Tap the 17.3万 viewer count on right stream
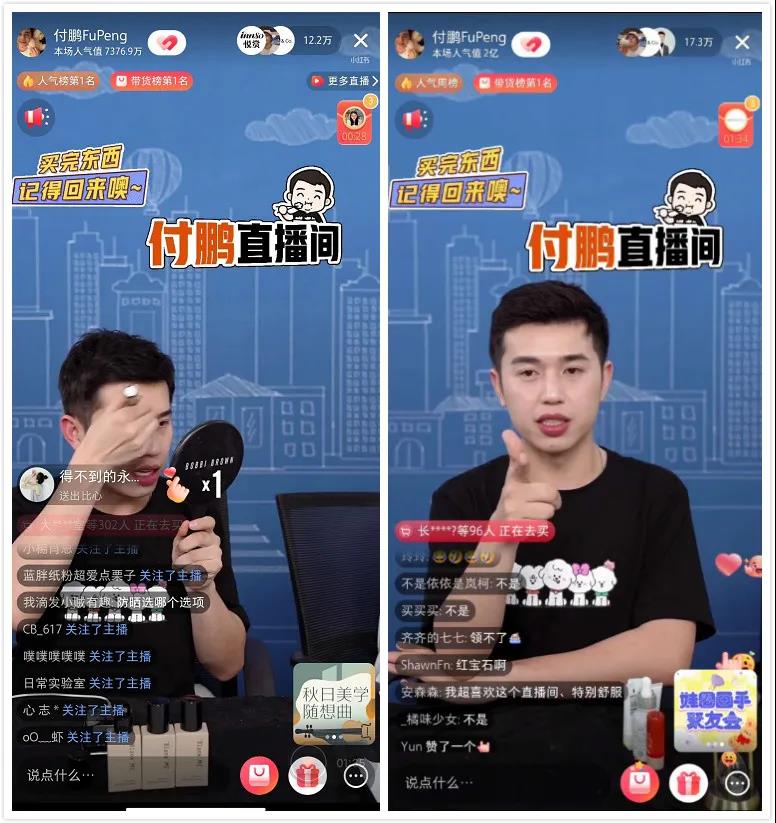Viewport: 776px width, 823px height. pos(697,42)
